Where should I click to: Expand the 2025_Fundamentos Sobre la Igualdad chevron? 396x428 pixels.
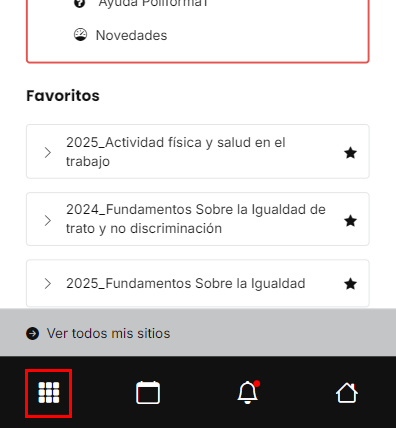point(48,284)
